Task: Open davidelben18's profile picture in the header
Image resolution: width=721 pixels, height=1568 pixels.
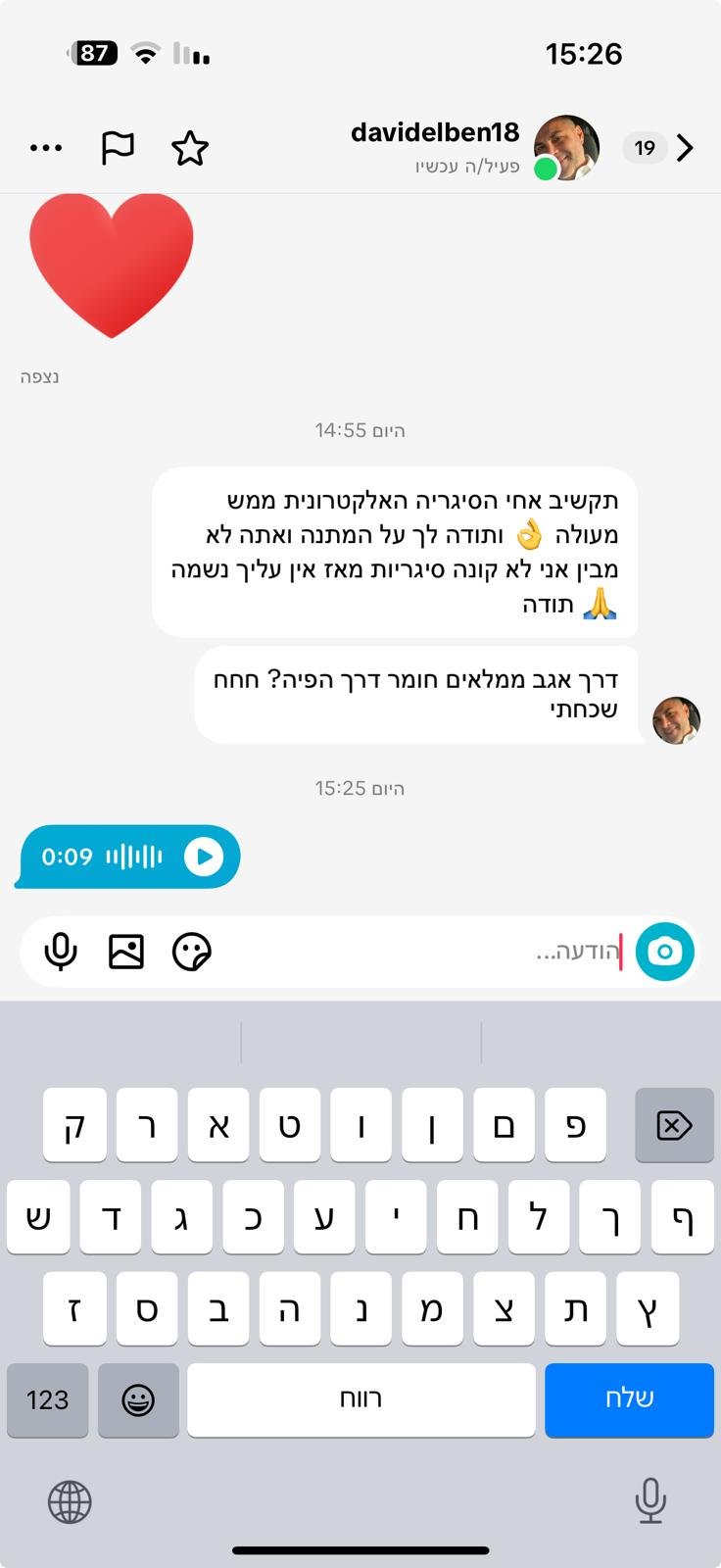Action: [x=566, y=148]
